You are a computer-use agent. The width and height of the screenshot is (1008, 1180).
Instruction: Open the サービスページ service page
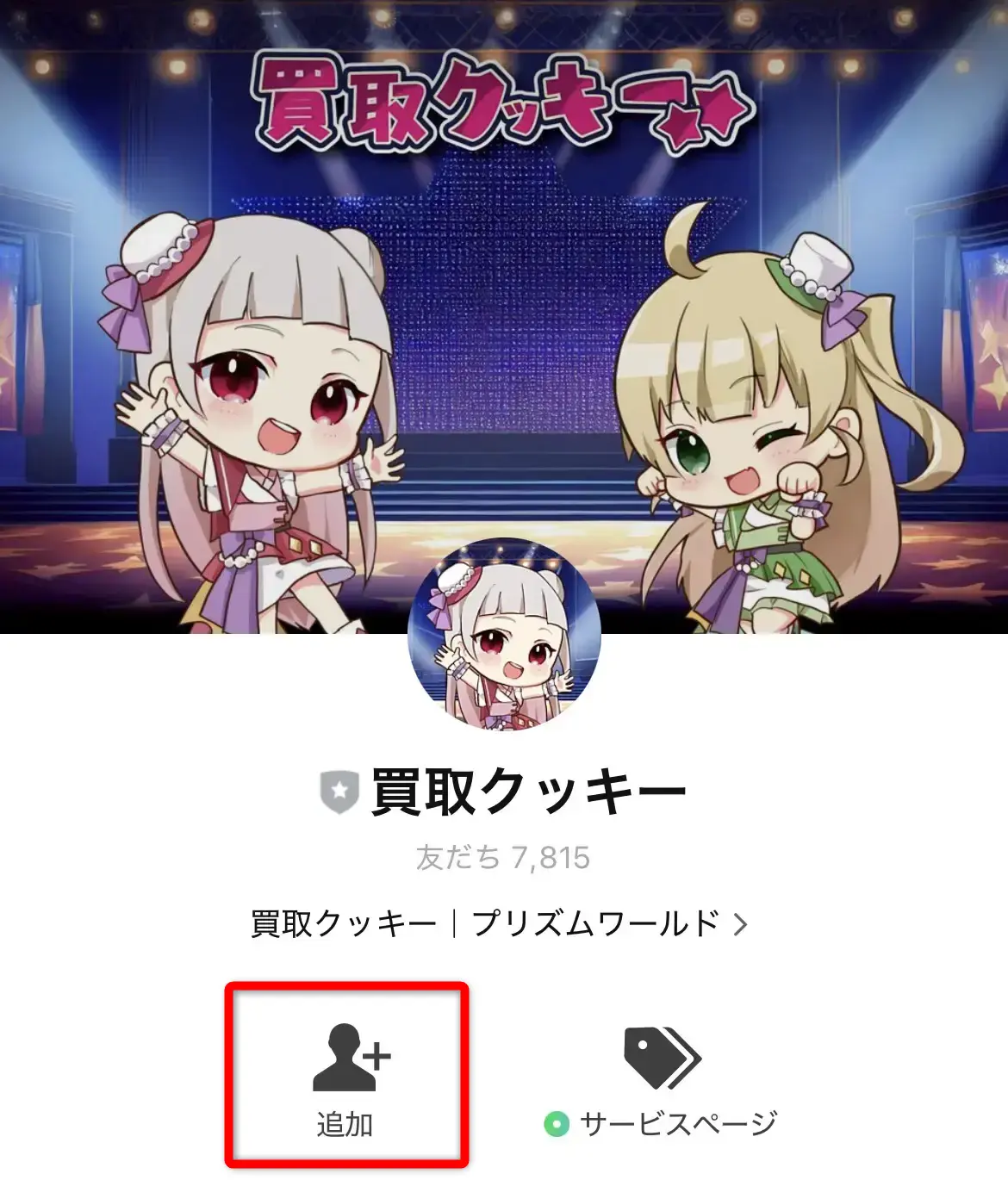[662, 1081]
